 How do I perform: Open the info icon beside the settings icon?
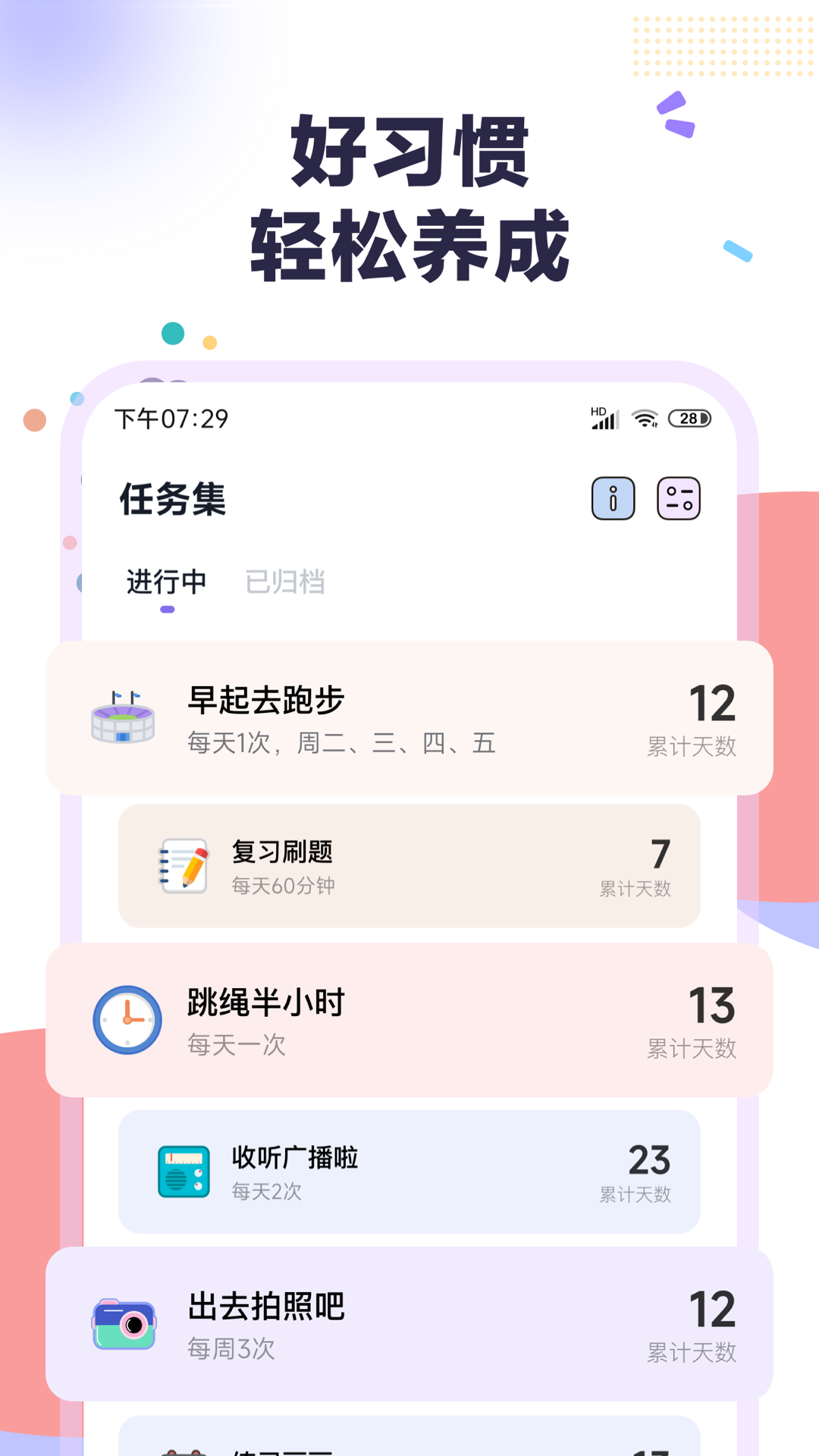[613, 499]
